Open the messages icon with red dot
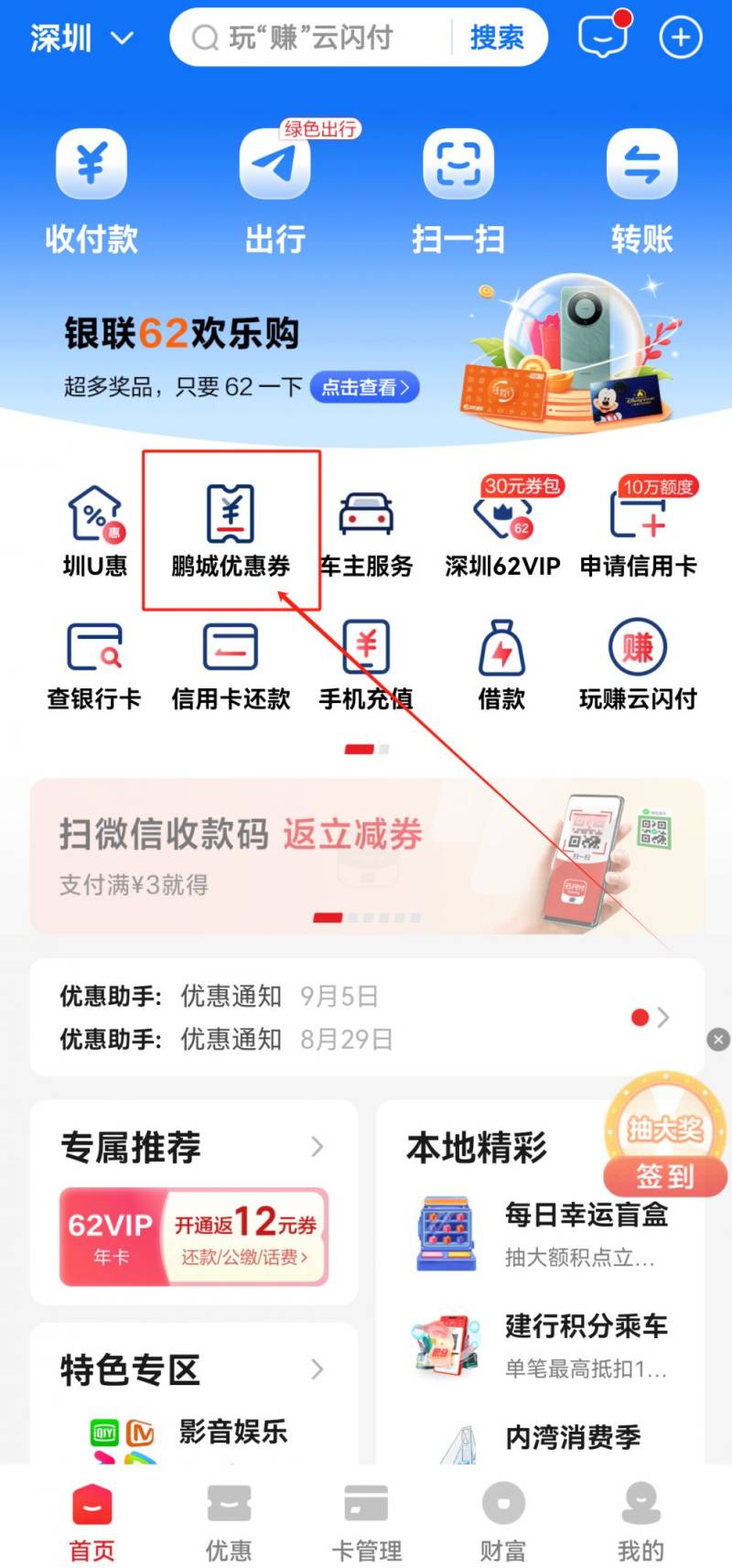732x1568 pixels. pyautogui.click(x=603, y=37)
